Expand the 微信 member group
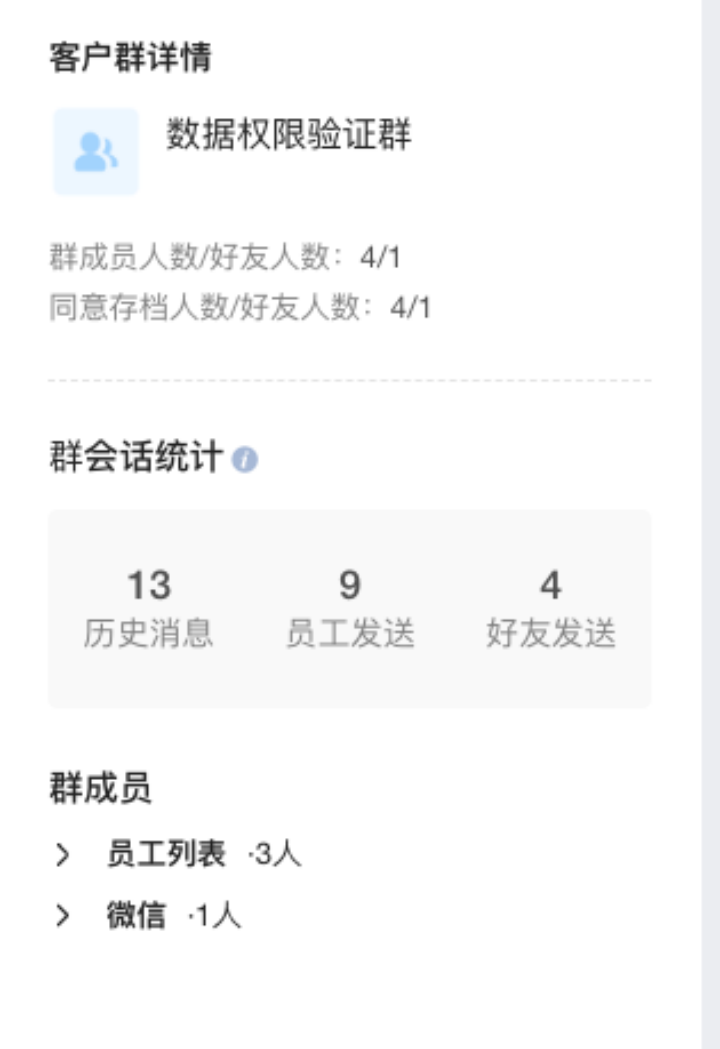Viewport: 720px width, 1049px height. tap(63, 915)
